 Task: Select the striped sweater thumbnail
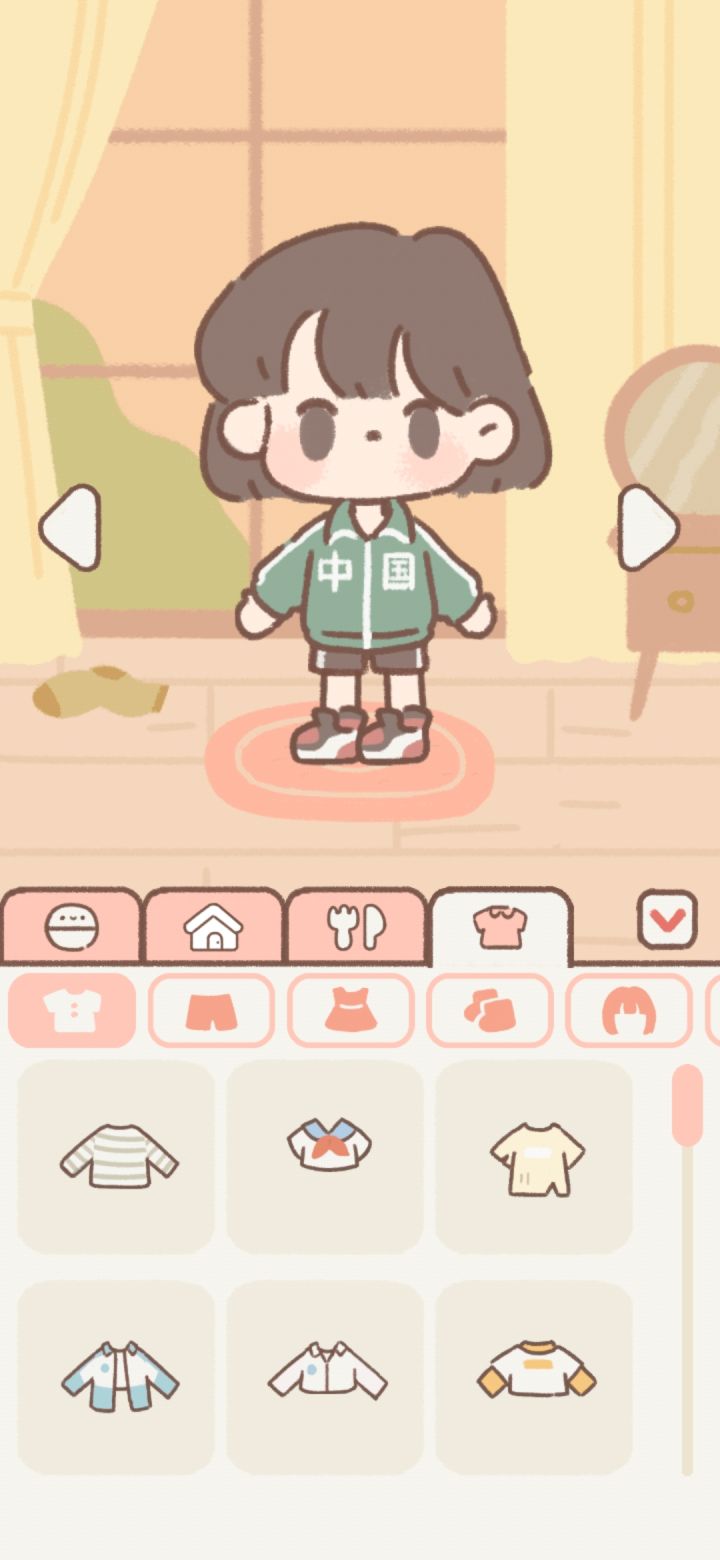click(x=114, y=1153)
